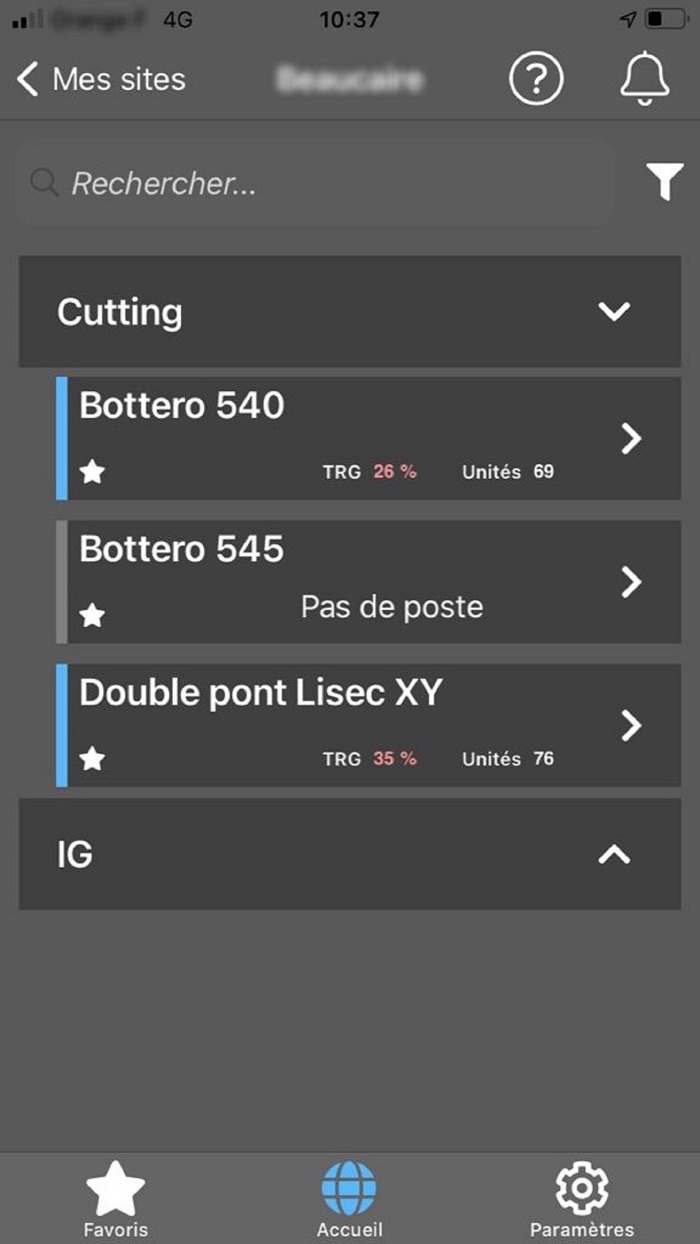Switch to the Paramètres tab
The width and height of the screenshot is (700, 1244).
point(582,1199)
